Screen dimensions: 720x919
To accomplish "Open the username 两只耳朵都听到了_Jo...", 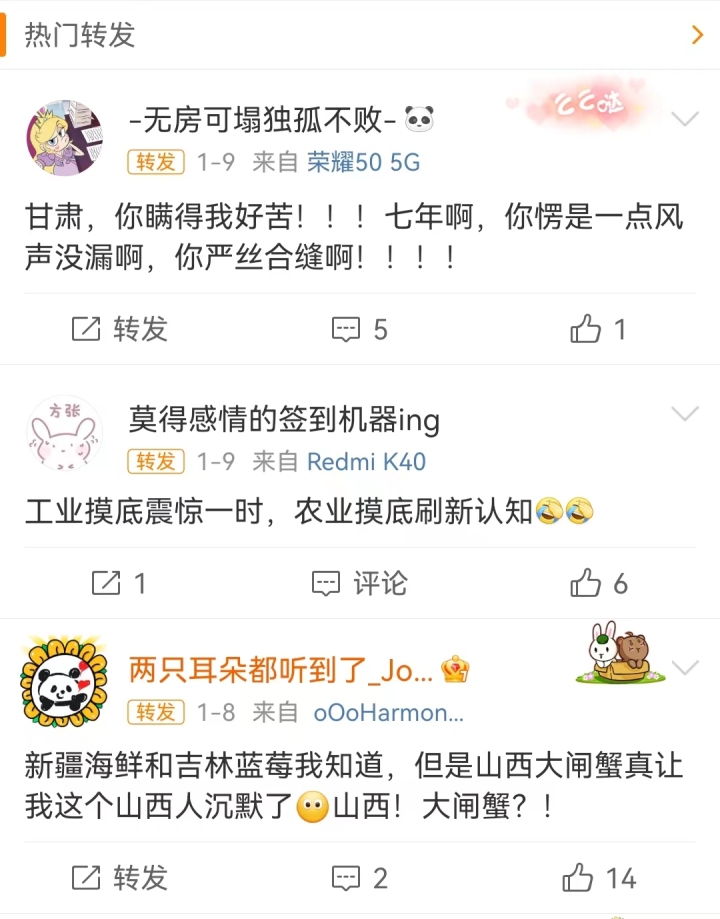I will (x=281, y=671).
